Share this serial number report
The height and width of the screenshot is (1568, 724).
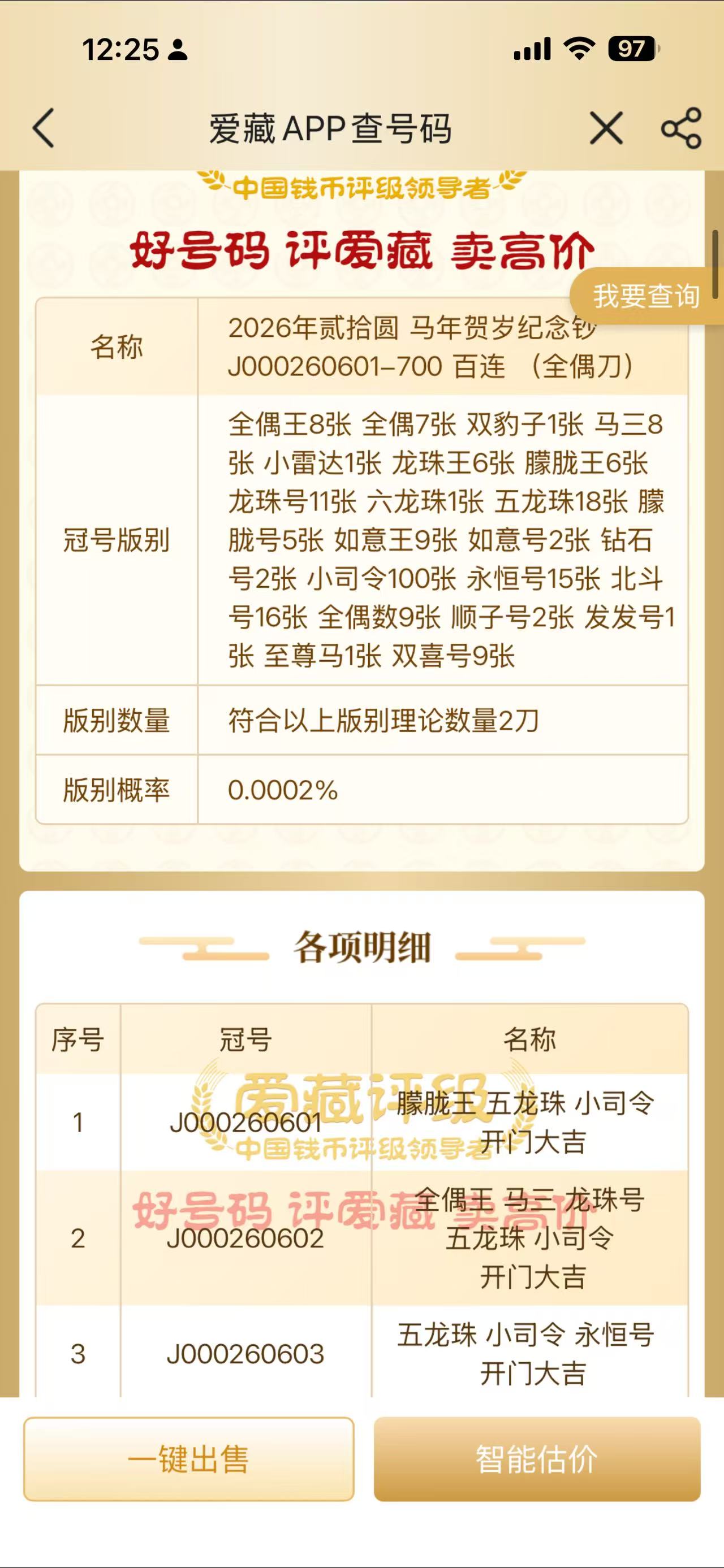(x=681, y=128)
